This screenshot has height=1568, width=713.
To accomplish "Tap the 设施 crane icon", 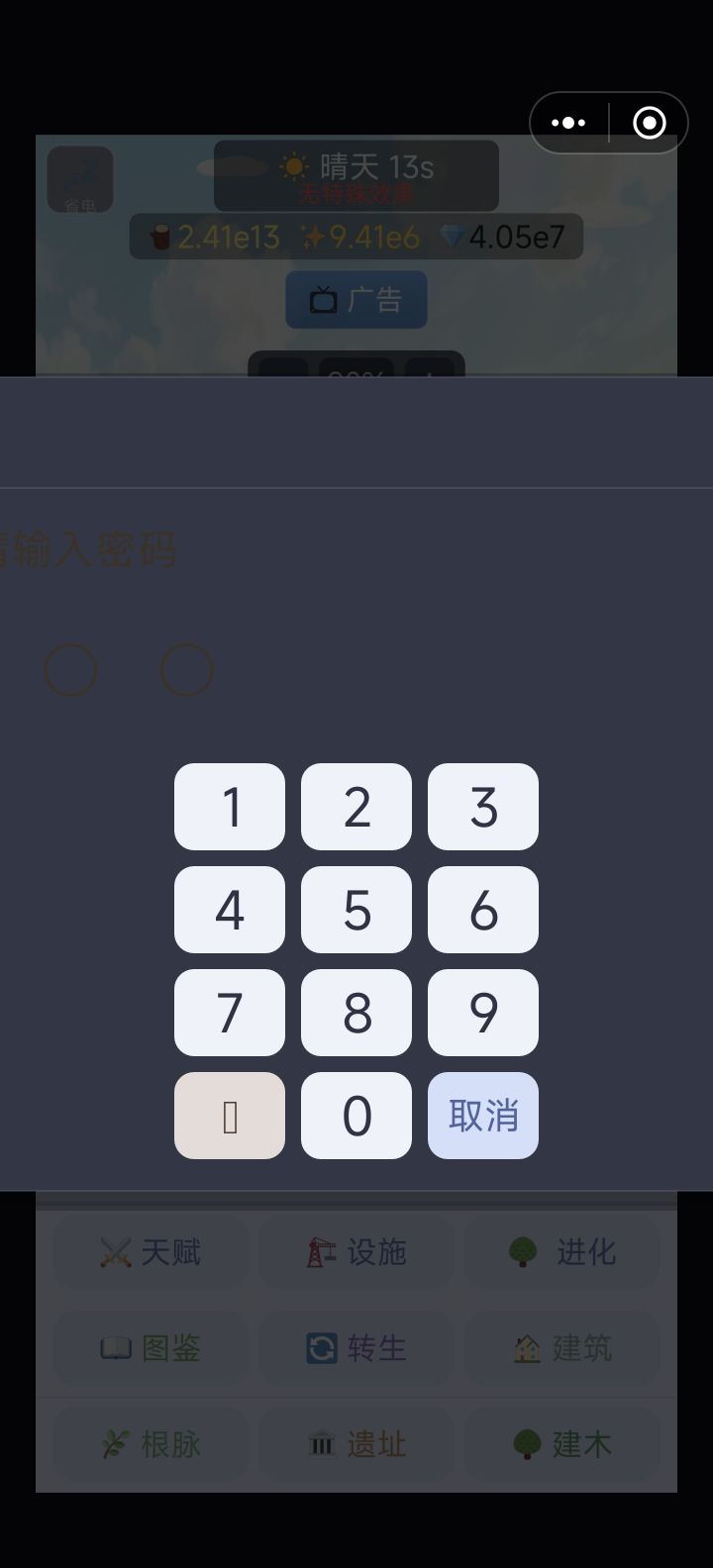I will click(x=323, y=1251).
